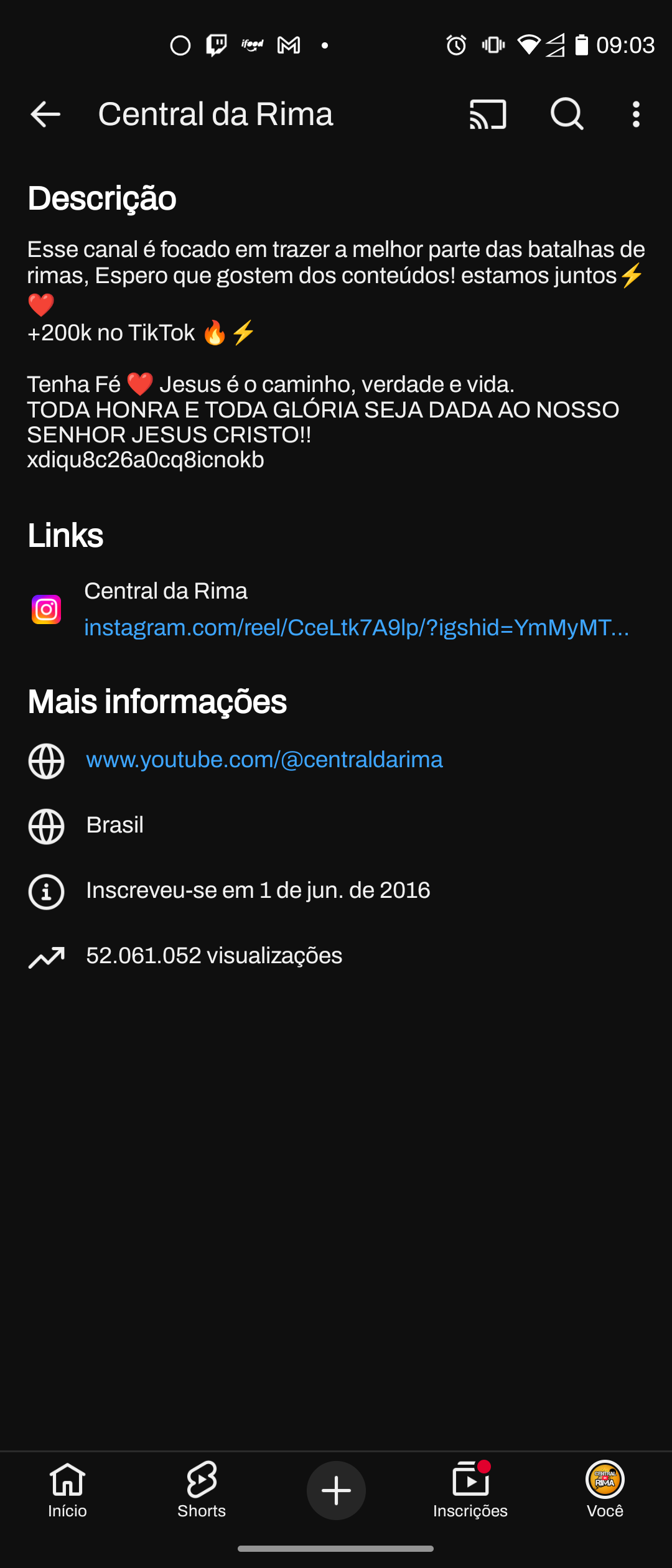Select the Cast icon to stream

tap(487, 114)
